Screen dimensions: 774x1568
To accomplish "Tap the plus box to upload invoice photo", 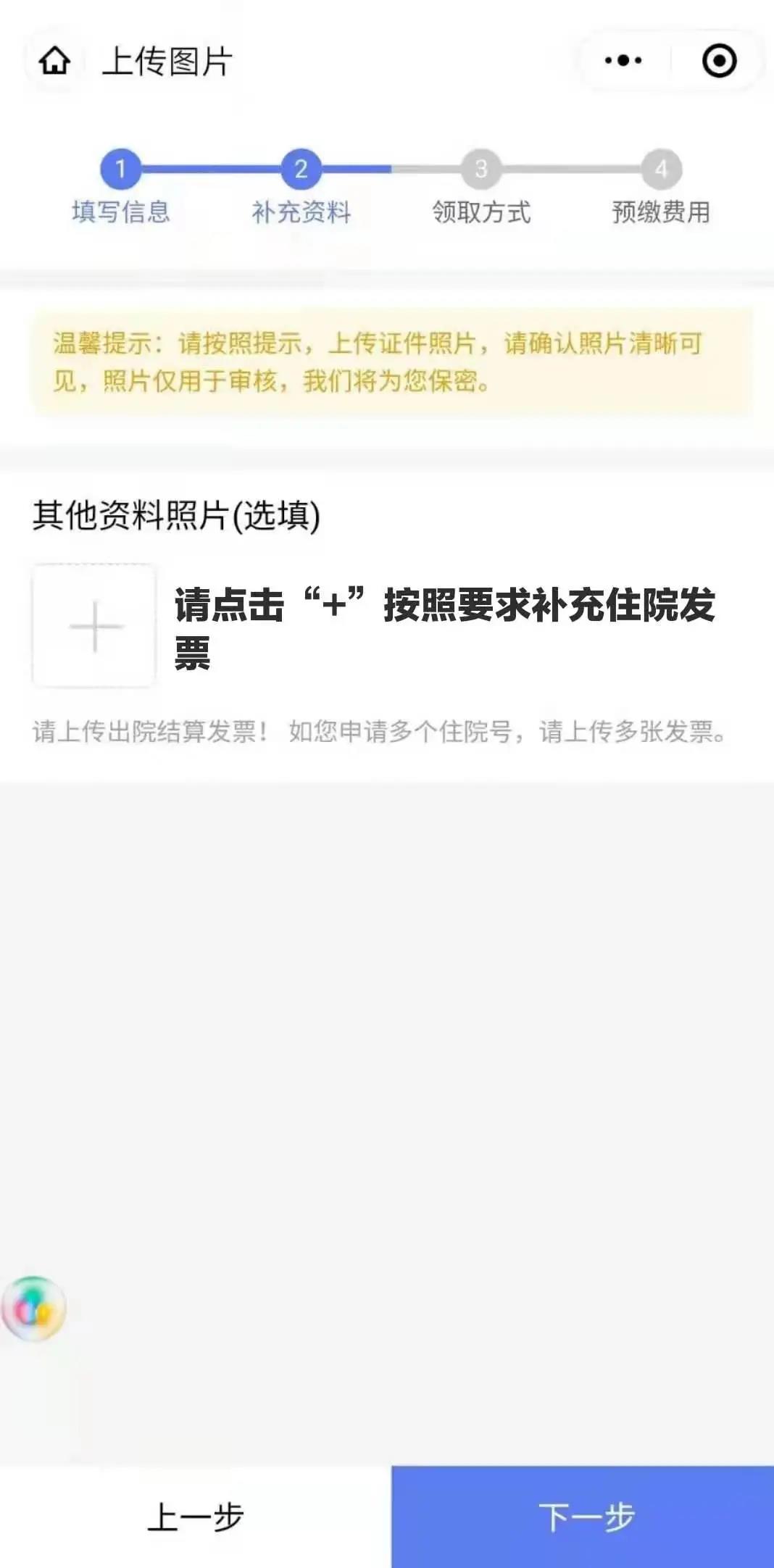I will pyautogui.click(x=94, y=625).
